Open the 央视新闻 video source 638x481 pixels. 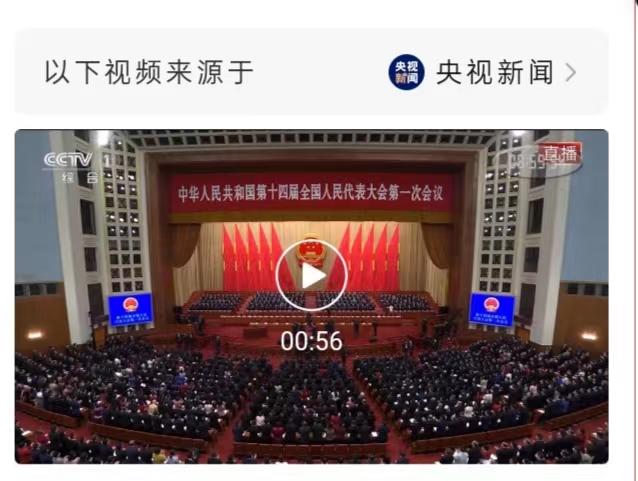click(483, 72)
